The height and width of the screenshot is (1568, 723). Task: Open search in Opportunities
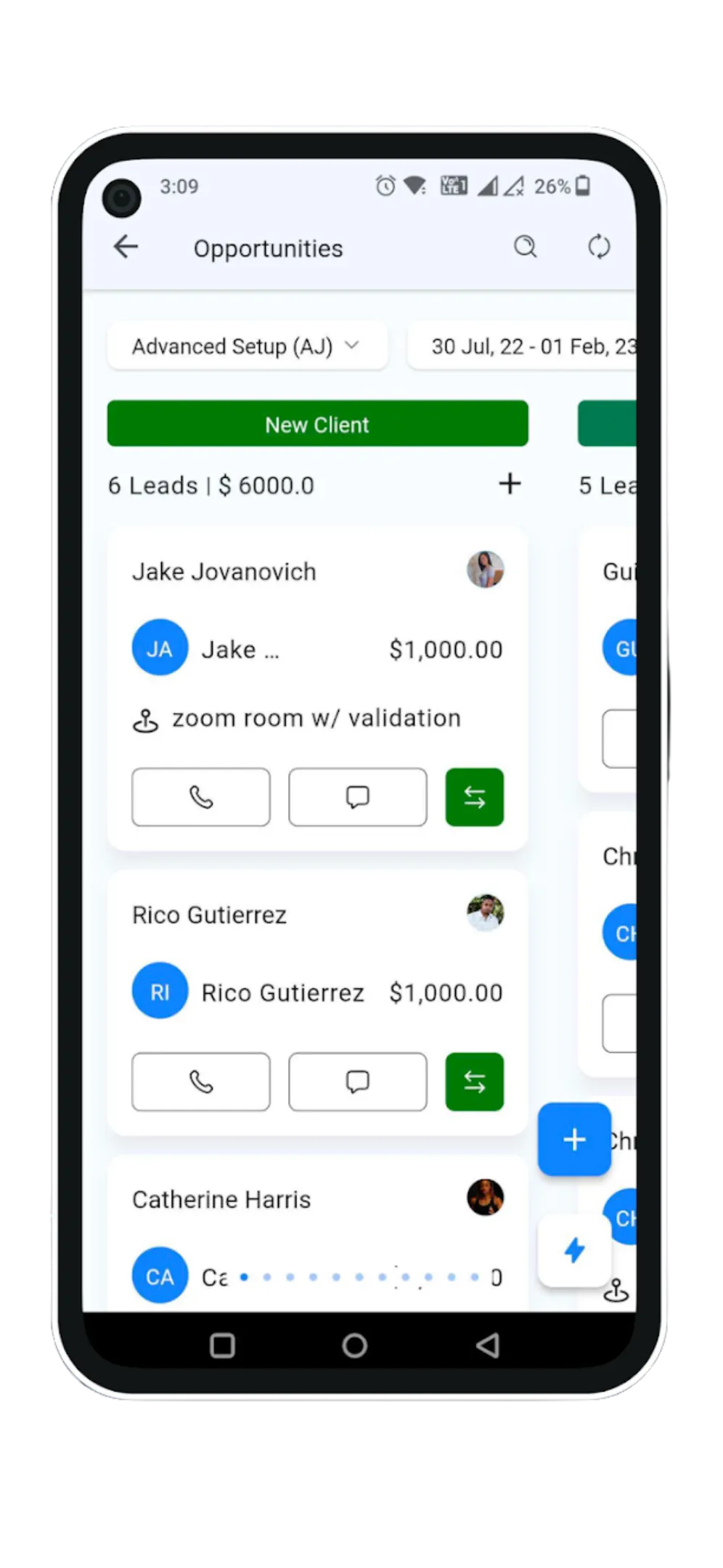[525, 247]
